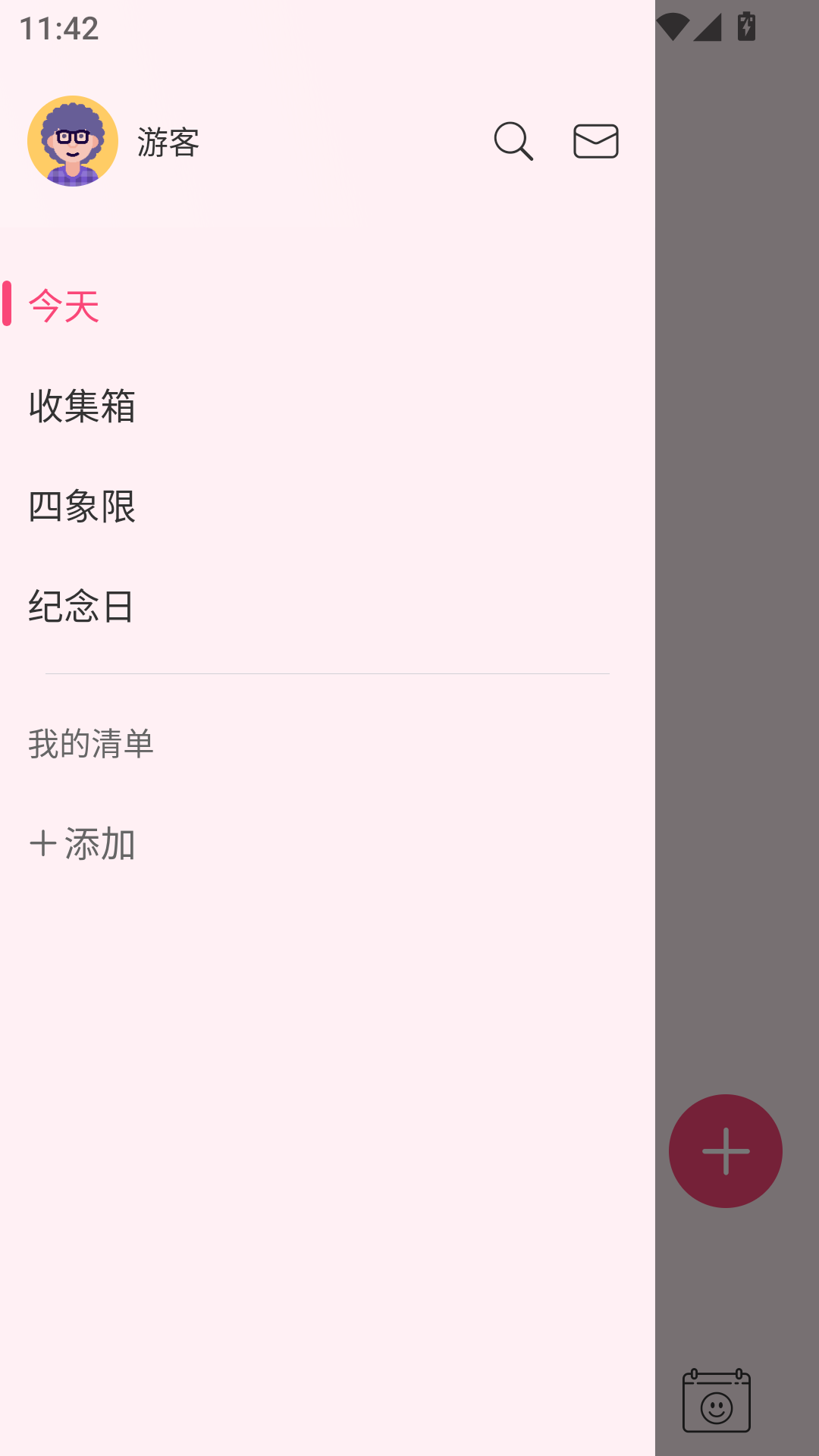Tap the ＋添加 add list option

pos(82,842)
